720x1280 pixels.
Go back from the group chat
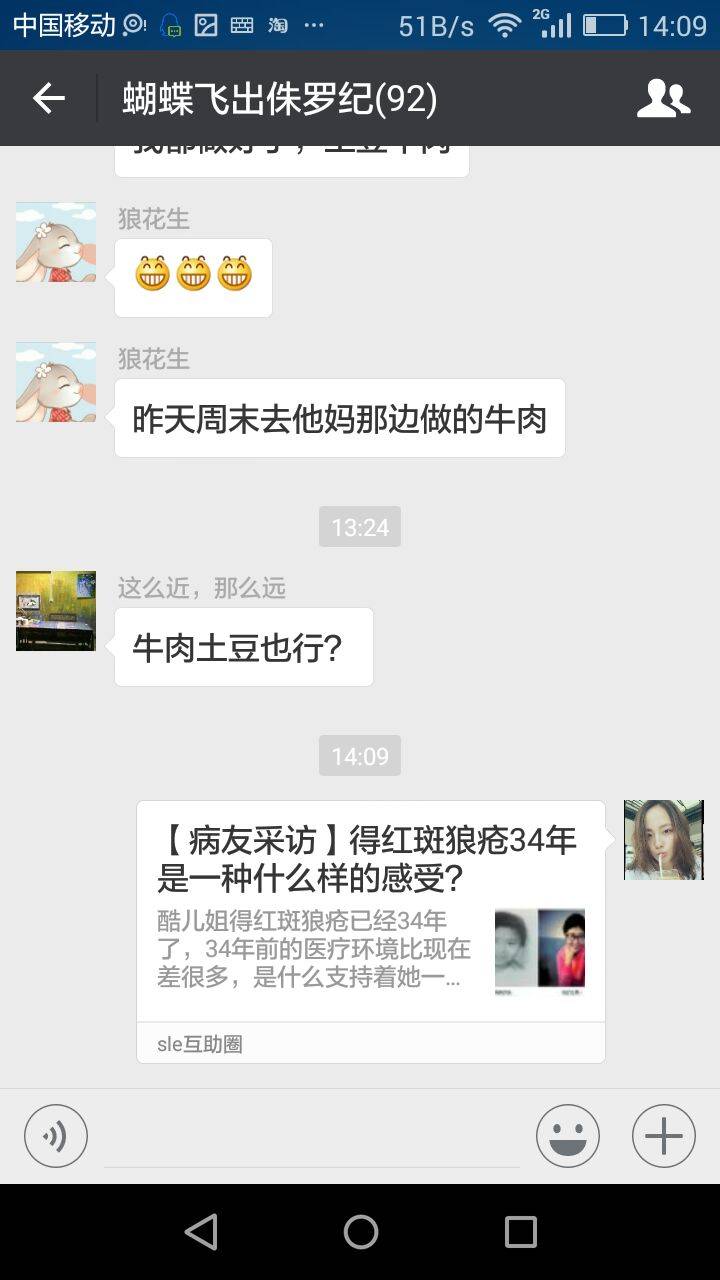coord(48,98)
